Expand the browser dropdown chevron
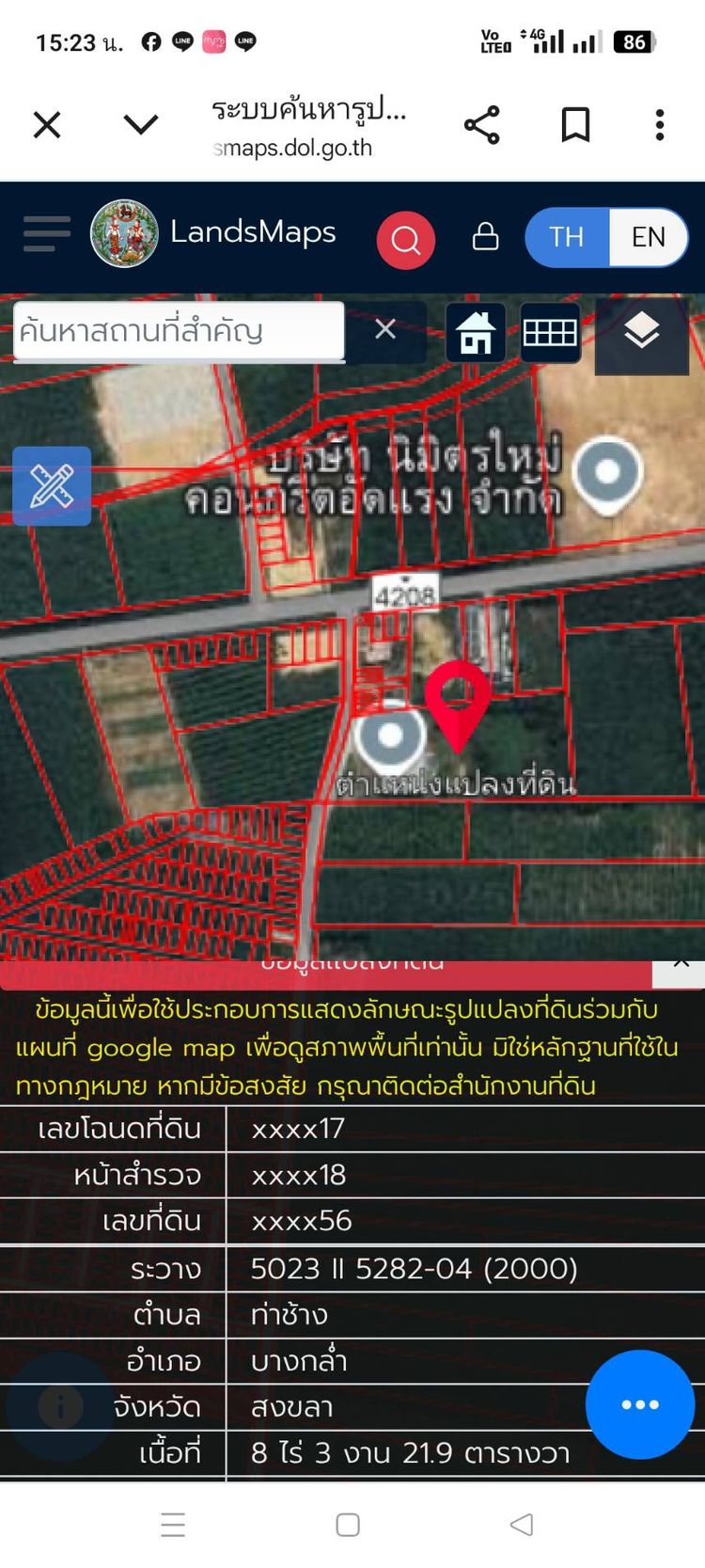The height and width of the screenshot is (1568, 705). pyautogui.click(x=141, y=124)
